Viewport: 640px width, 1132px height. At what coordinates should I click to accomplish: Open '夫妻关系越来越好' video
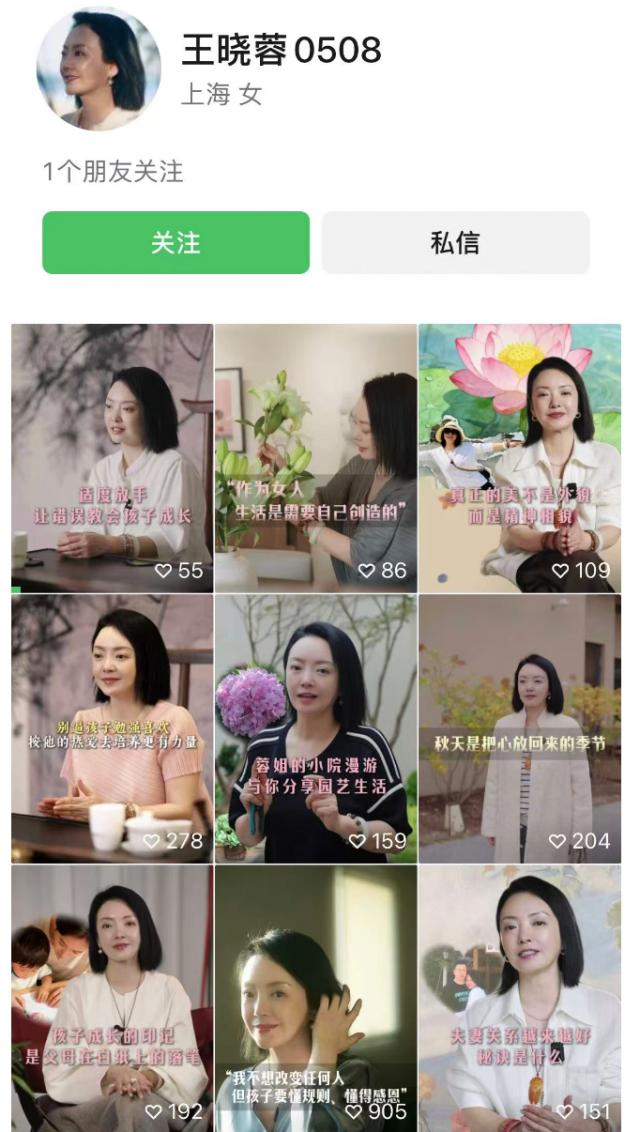click(x=519, y=998)
